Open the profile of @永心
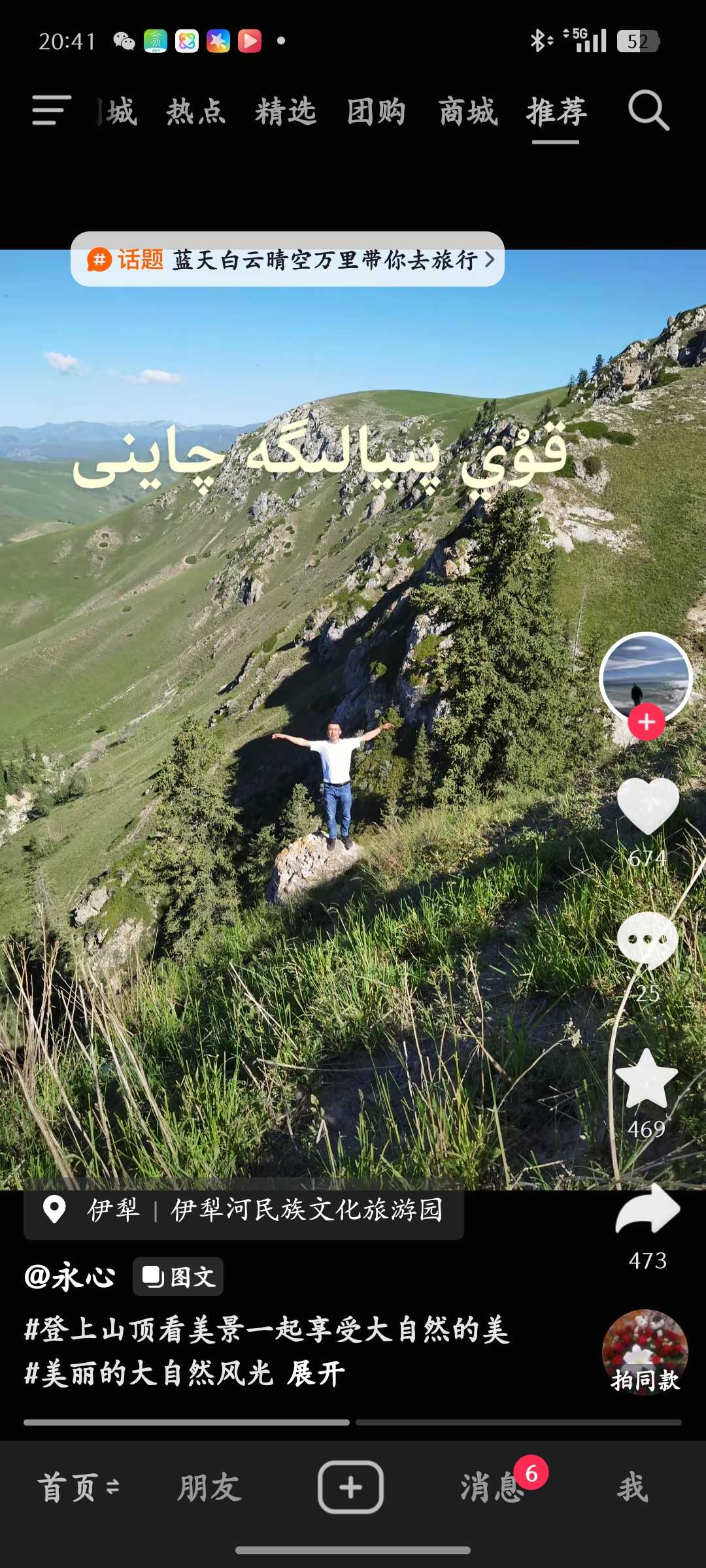706x1568 pixels. [69, 1277]
